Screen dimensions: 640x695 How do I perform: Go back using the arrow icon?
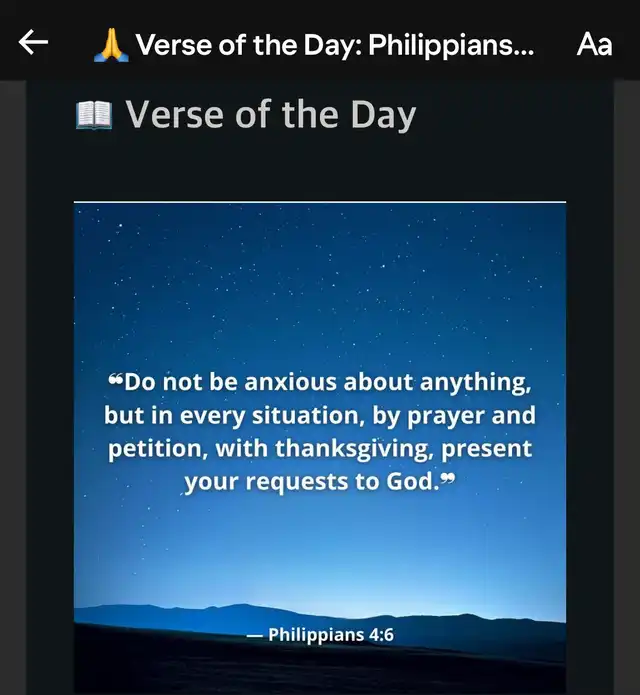[x=34, y=43]
